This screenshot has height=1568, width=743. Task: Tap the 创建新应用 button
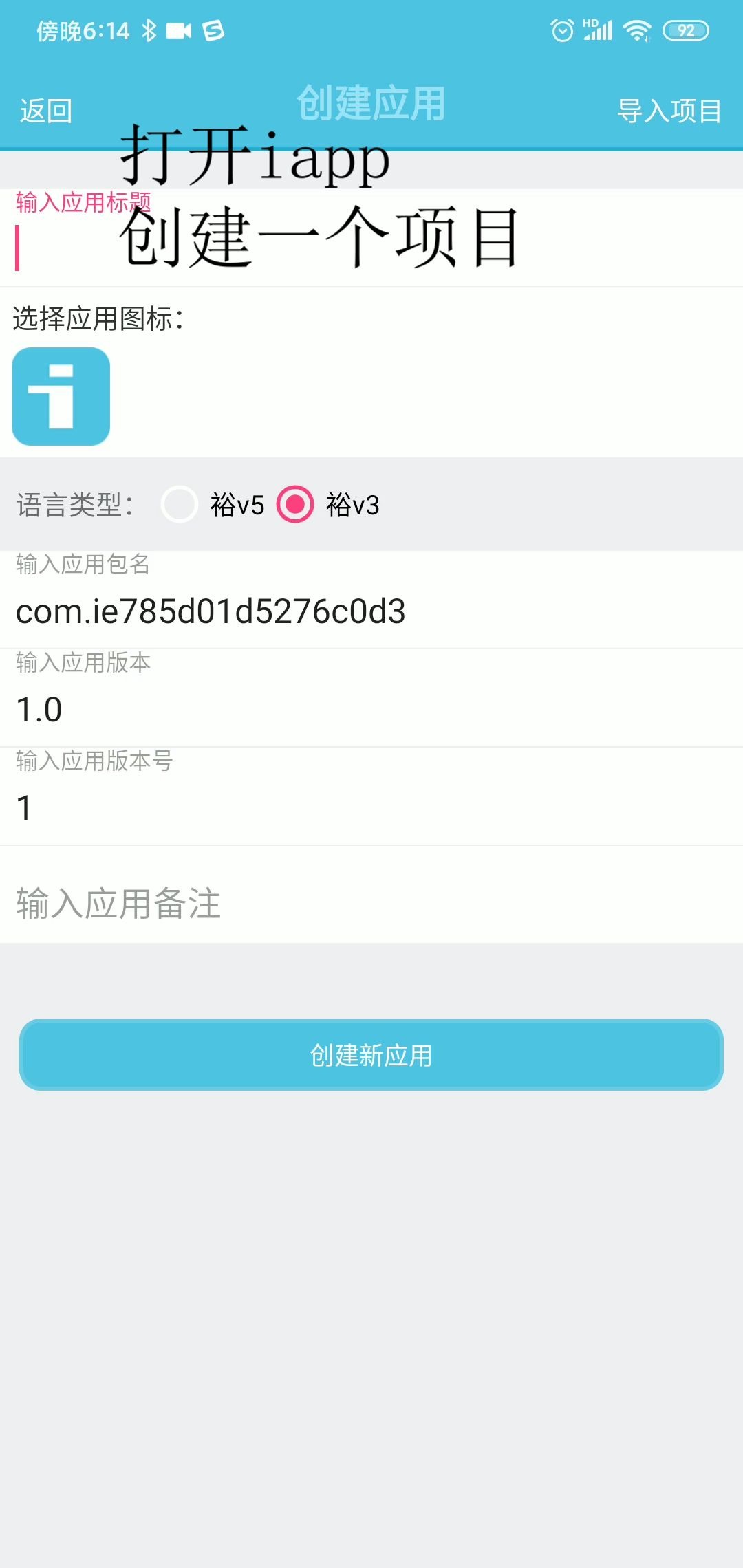(371, 1055)
